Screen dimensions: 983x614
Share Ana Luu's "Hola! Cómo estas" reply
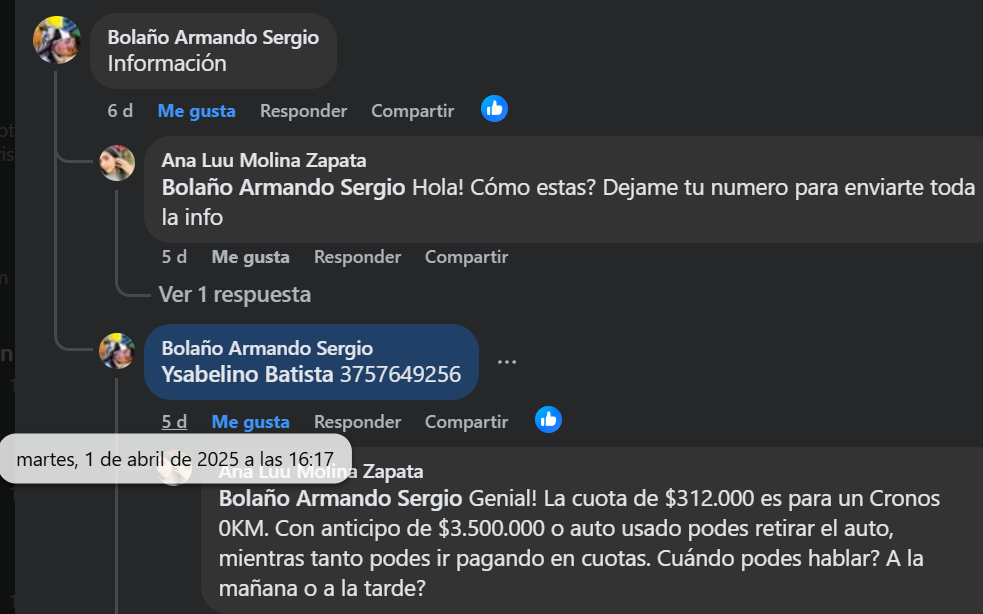coord(466,257)
